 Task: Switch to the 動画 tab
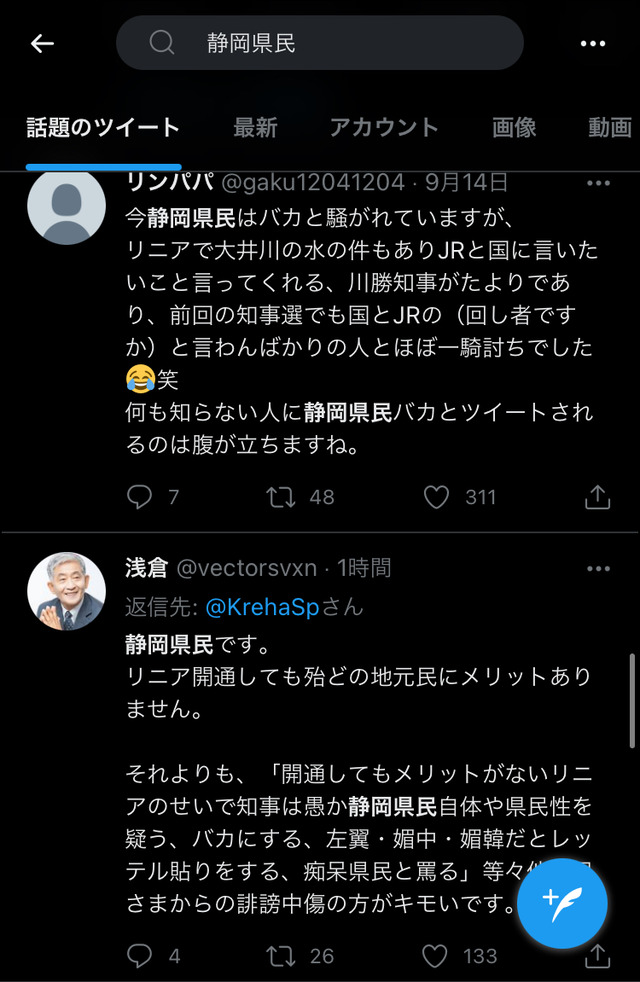pos(609,127)
